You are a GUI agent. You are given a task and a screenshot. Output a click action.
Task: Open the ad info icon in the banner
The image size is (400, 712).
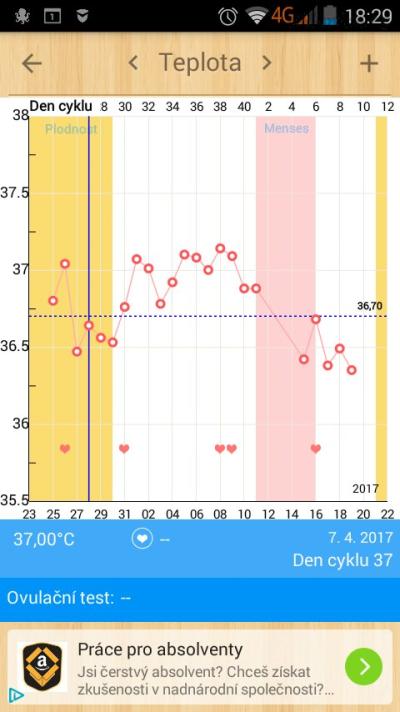point(16,695)
